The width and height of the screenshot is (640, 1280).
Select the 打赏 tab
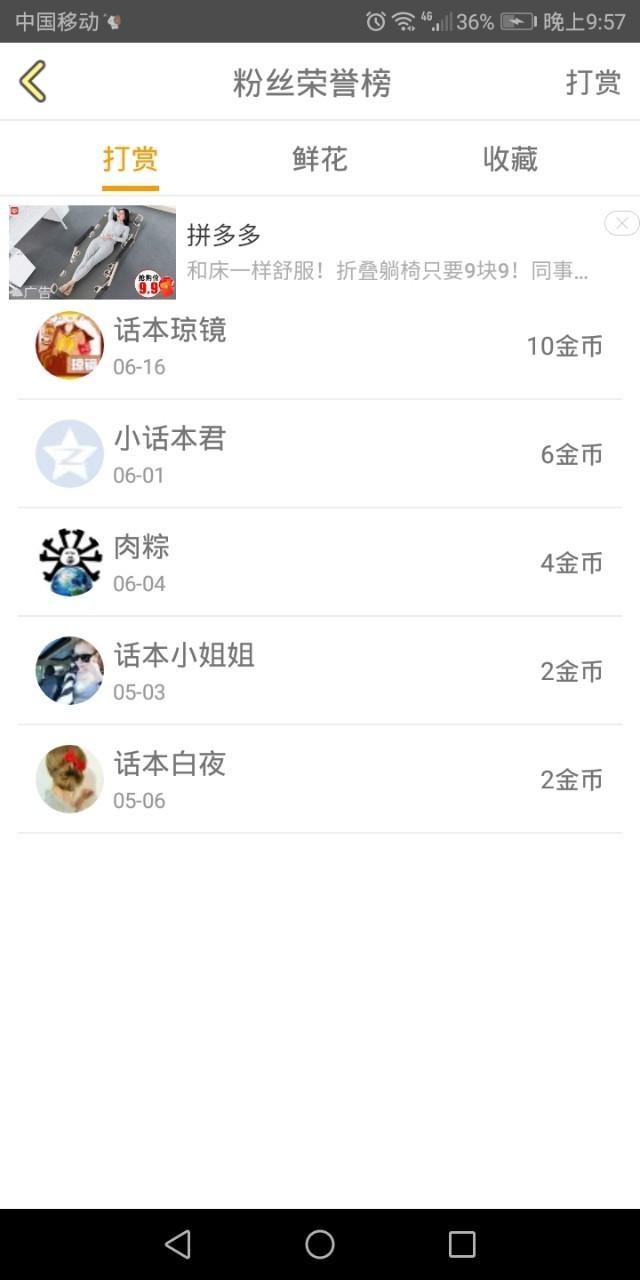[x=130, y=159]
